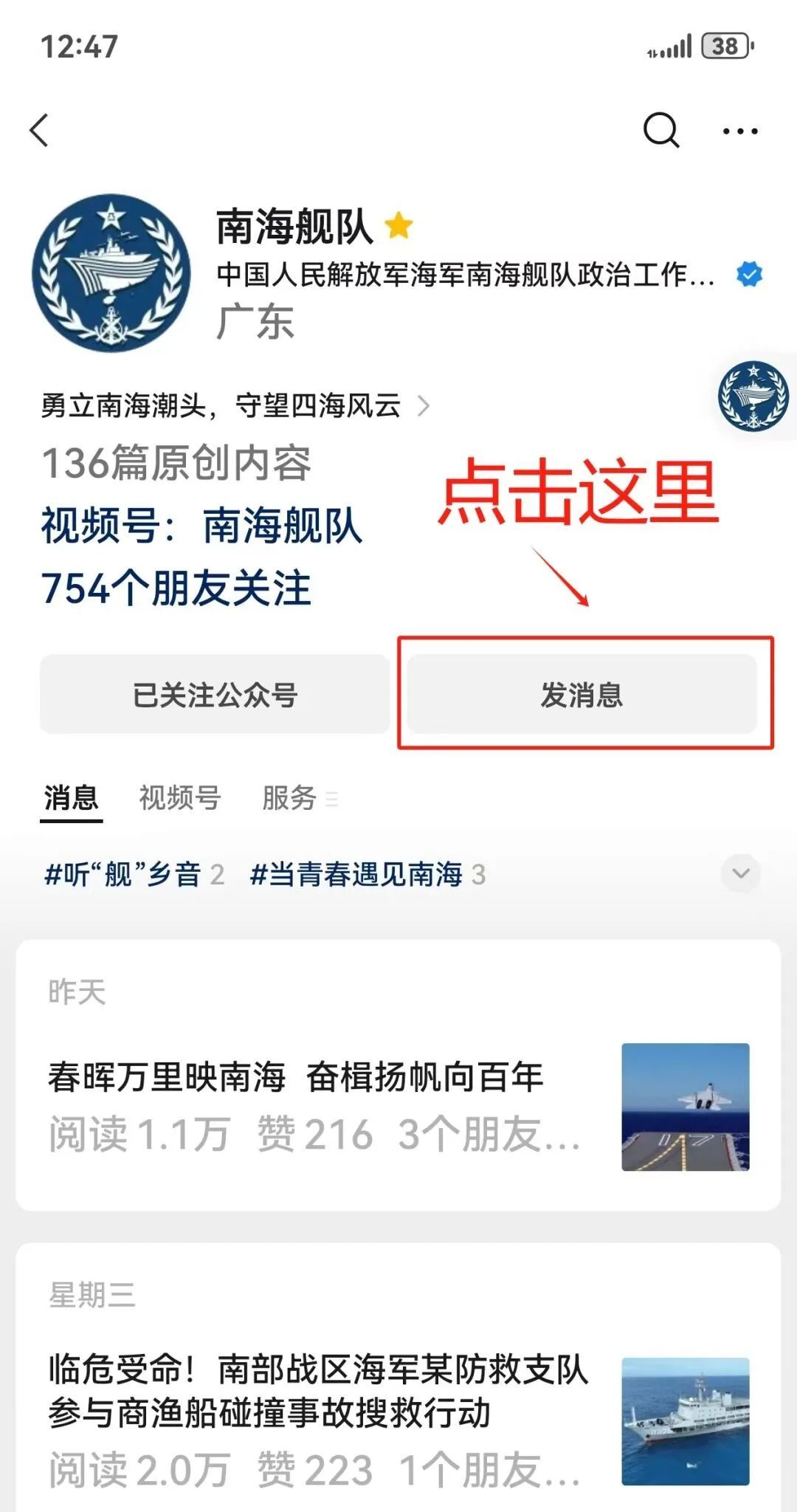Go back using the top-left arrow
The height and width of the screenshot is (1512, 797).
pos(40,131)
